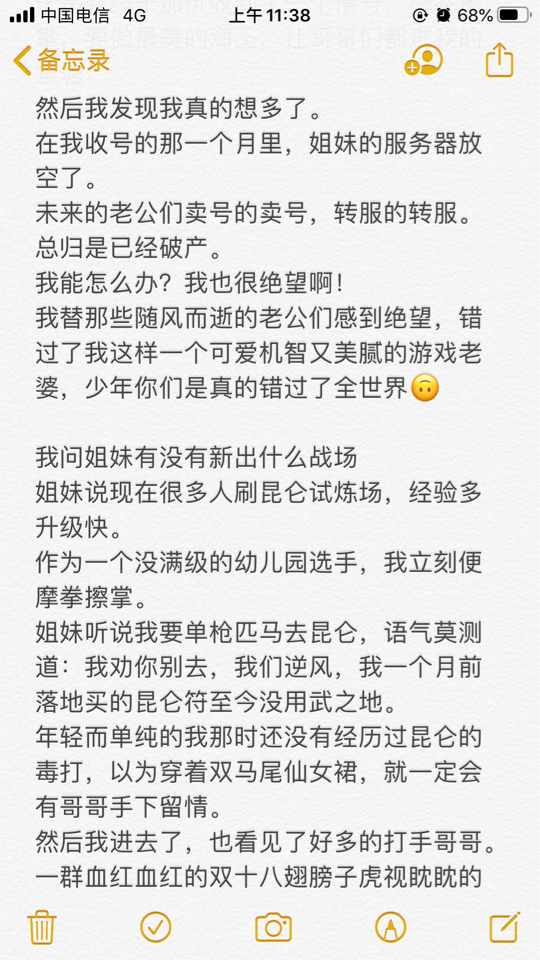Go back to the 备忘录 notes list
The height and width of the screenshot is (960, 540).
[x=61, y=61]
